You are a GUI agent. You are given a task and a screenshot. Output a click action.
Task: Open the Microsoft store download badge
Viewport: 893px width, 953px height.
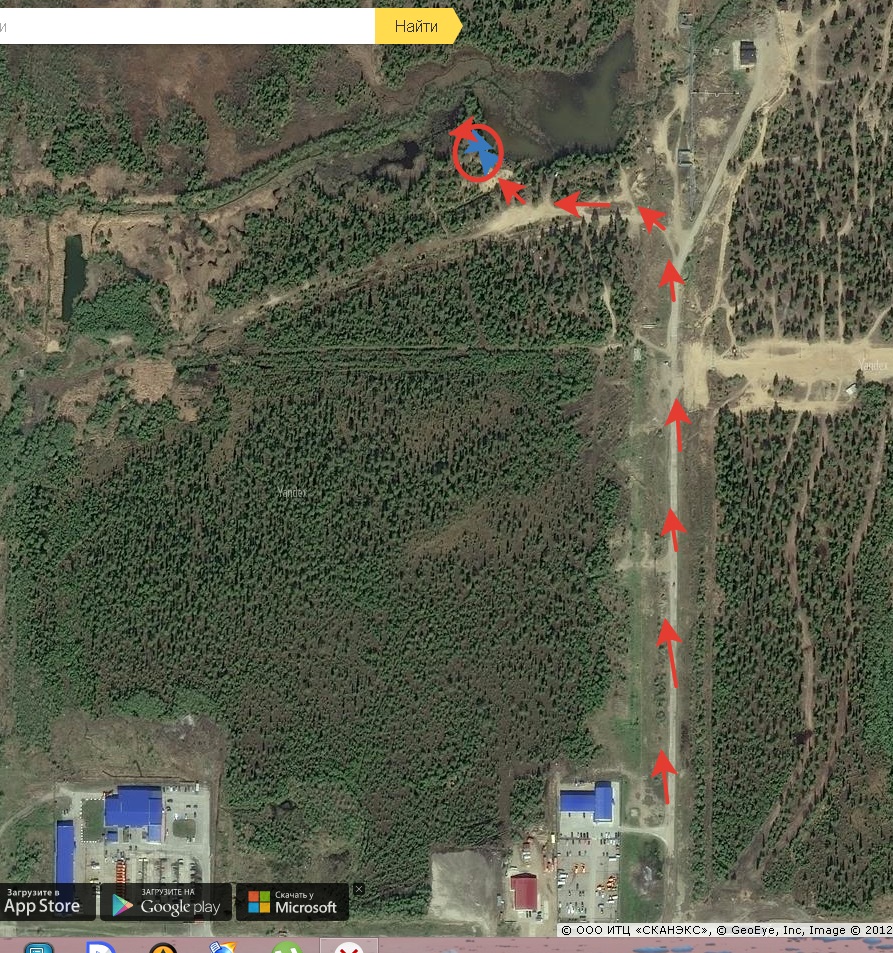coord(293,901)
